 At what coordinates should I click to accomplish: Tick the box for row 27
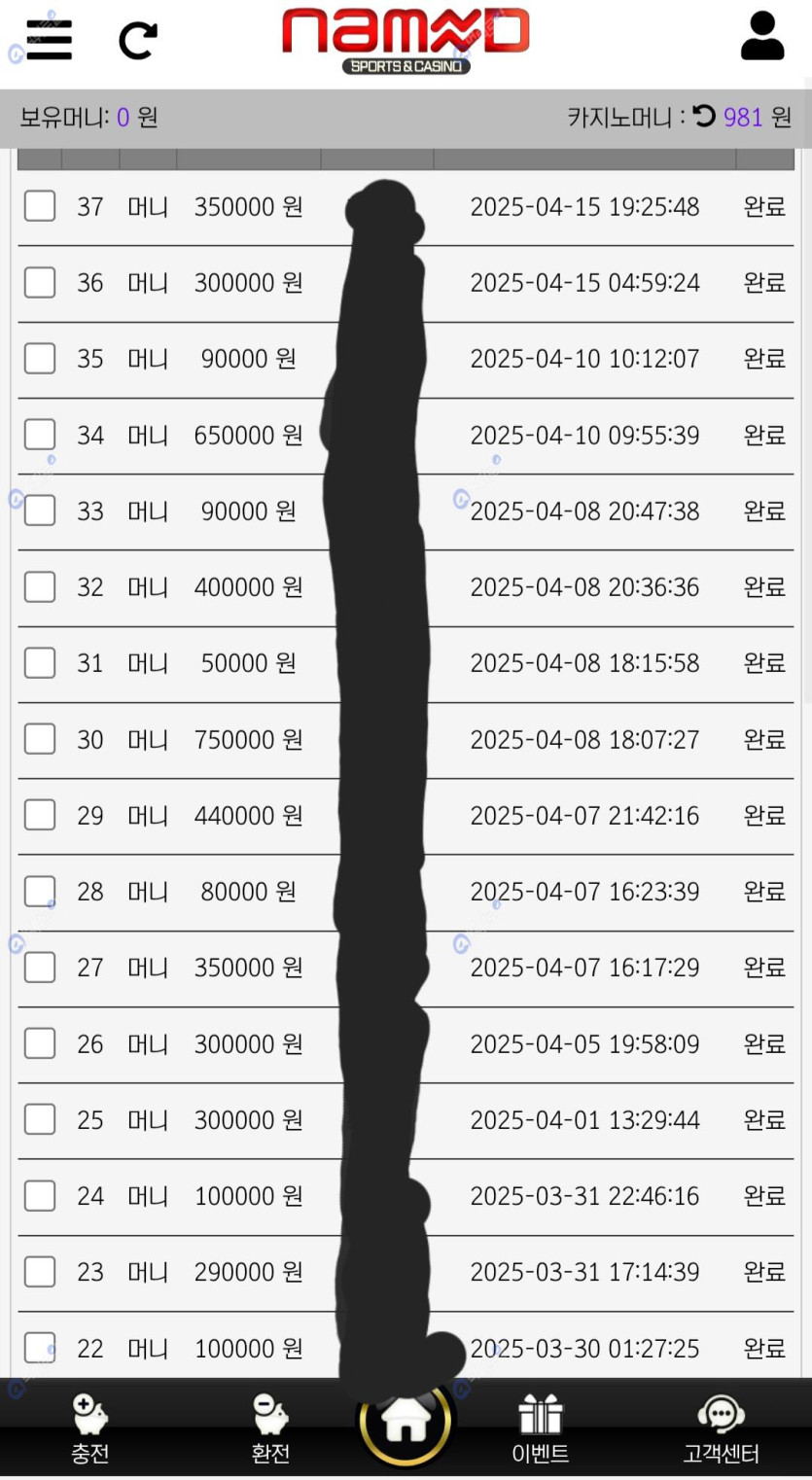pos(40,968)
